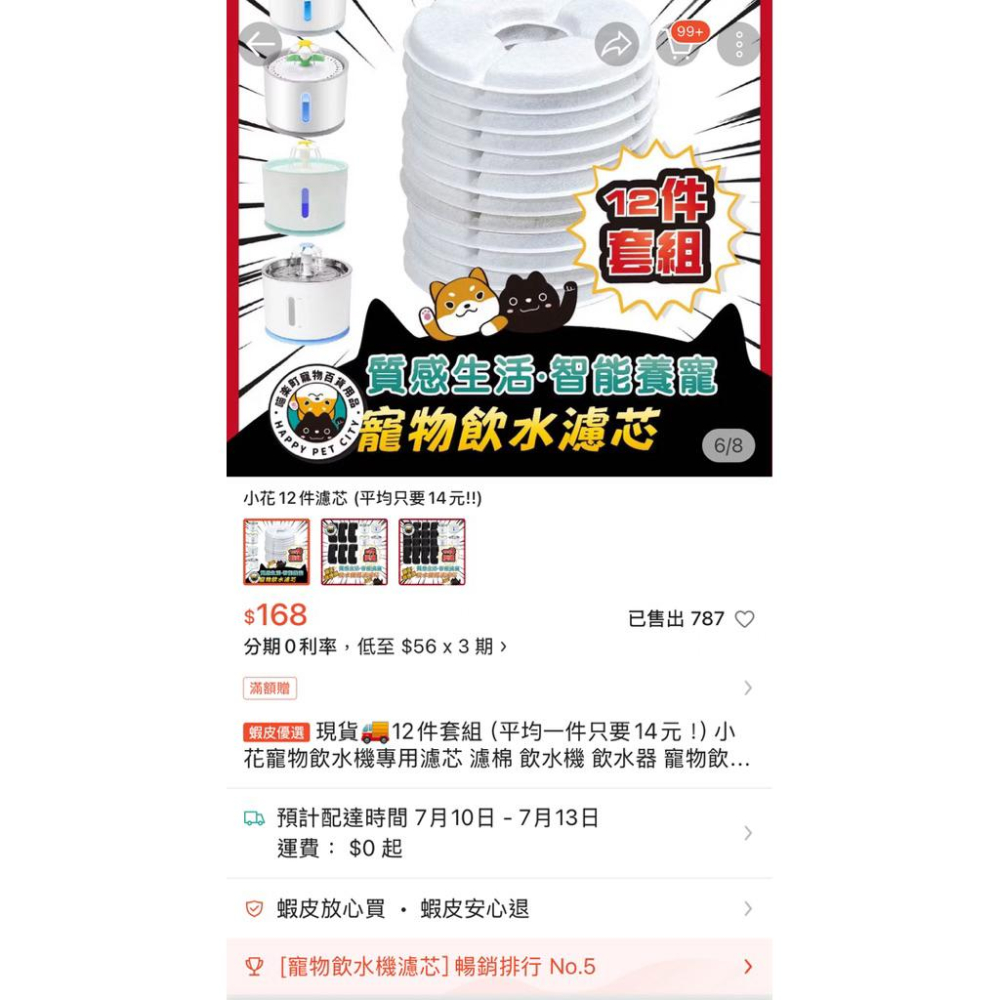Select the third variant thumbnail

point(432,551)
